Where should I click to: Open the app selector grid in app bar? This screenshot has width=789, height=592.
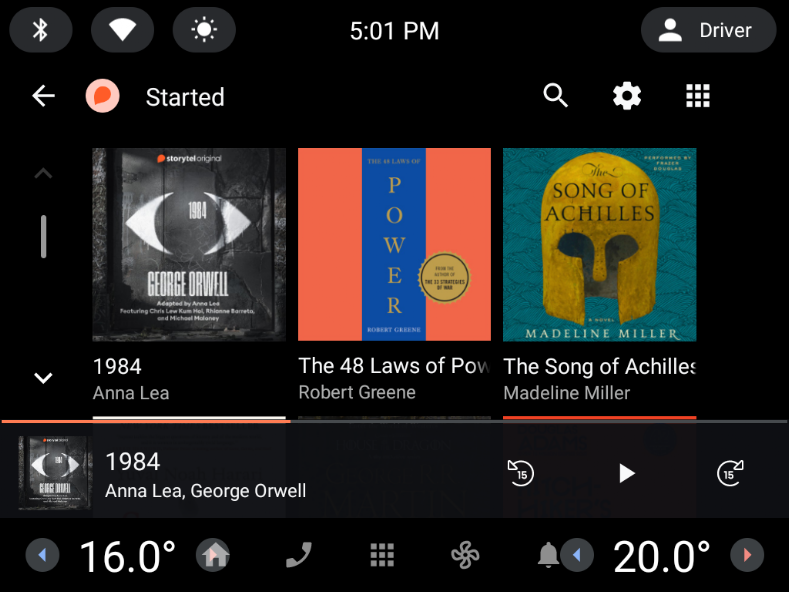(x=698, y=96)
